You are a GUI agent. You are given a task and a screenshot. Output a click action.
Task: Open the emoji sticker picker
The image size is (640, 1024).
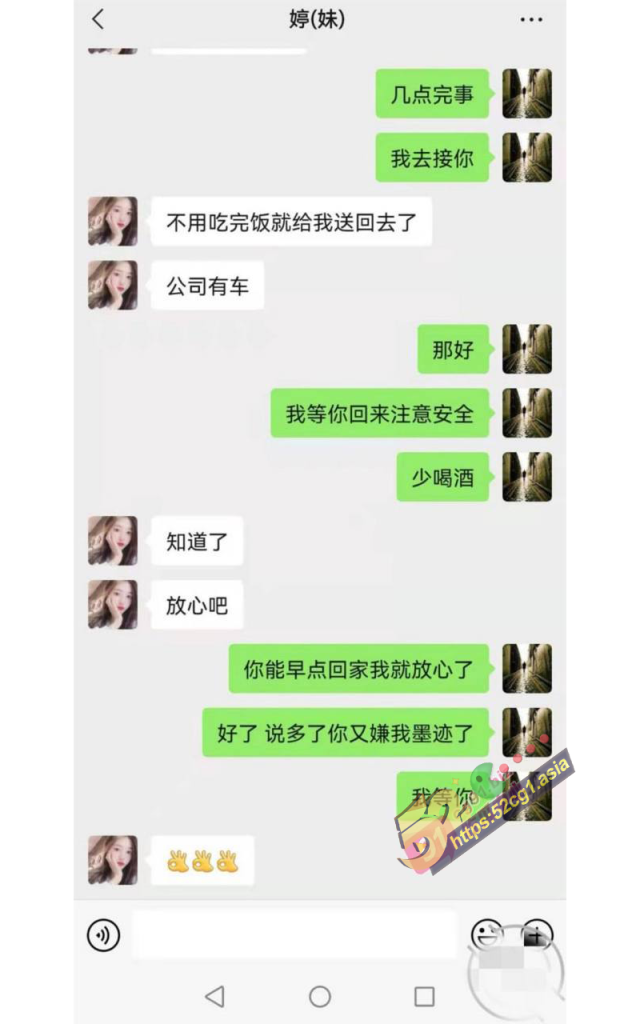coord(486,935)
